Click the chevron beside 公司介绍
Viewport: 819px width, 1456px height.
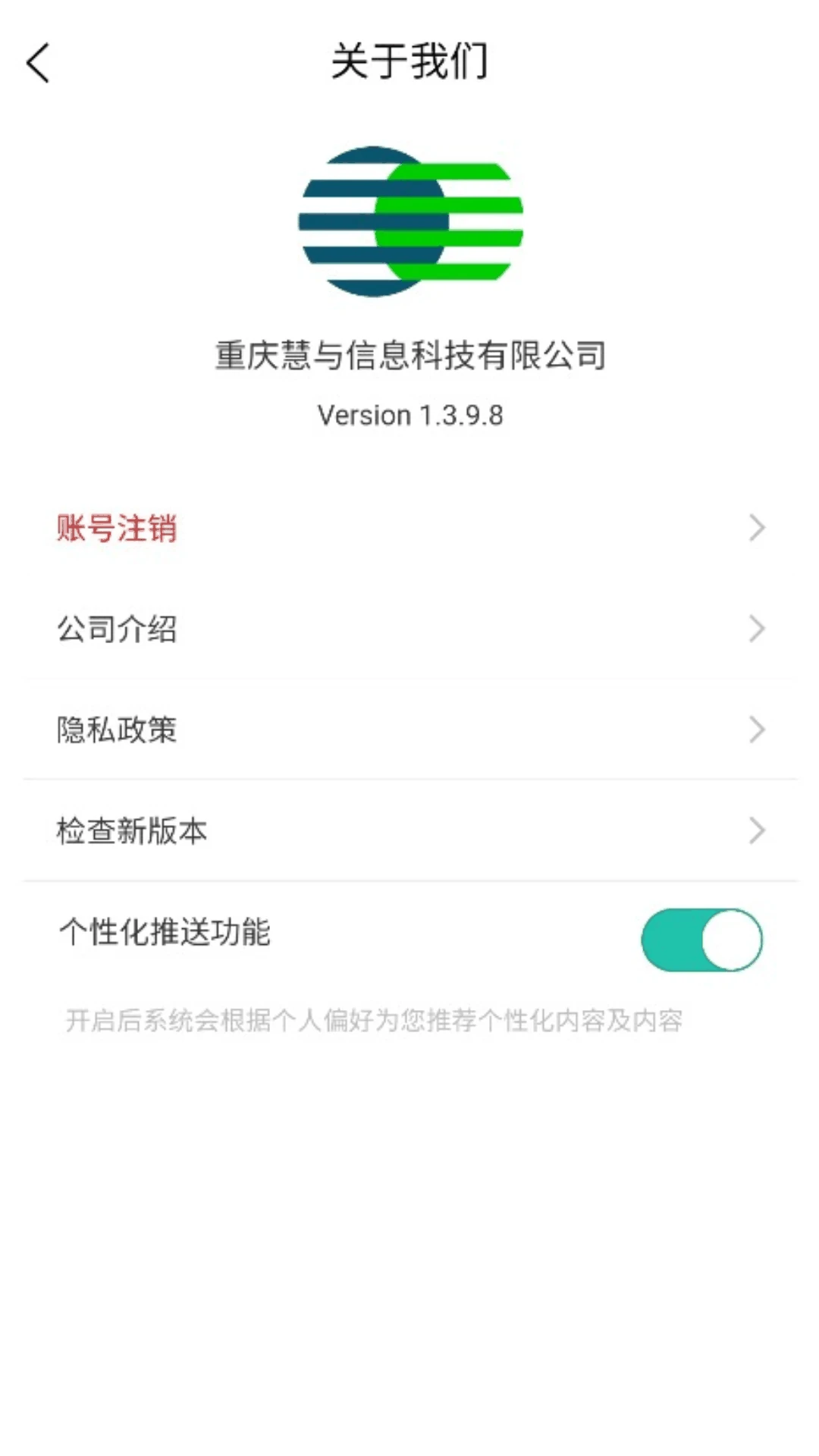coord(756,629)
